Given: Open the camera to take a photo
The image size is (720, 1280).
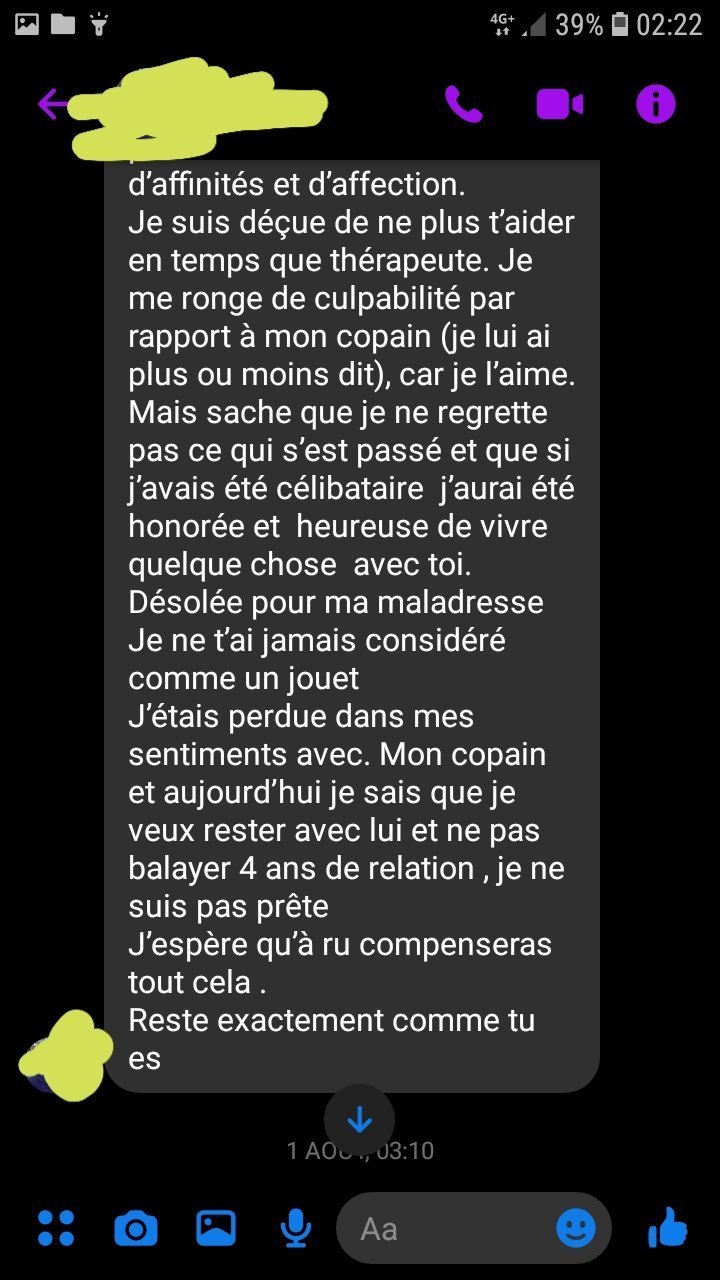Looking at the screenshot, I should (136, 1228).
